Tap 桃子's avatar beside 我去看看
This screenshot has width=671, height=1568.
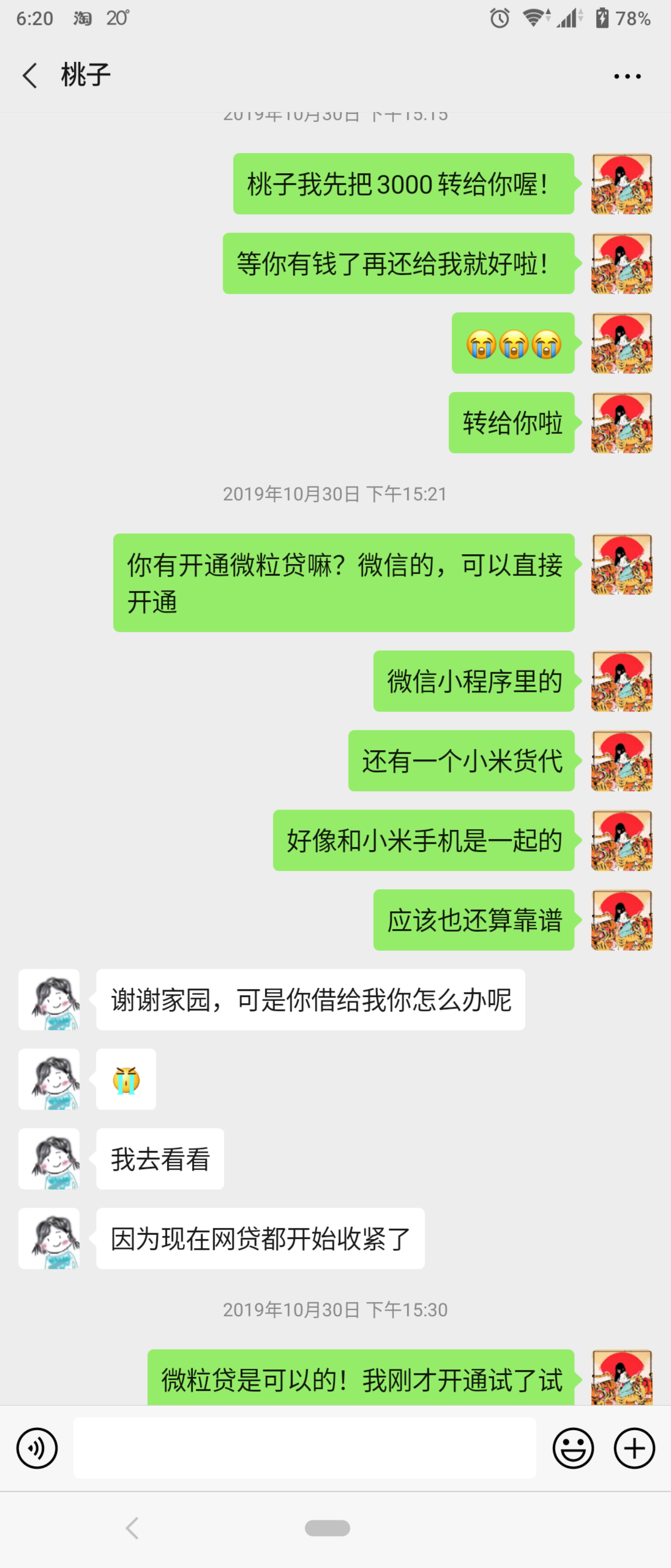coord(49,1158)
